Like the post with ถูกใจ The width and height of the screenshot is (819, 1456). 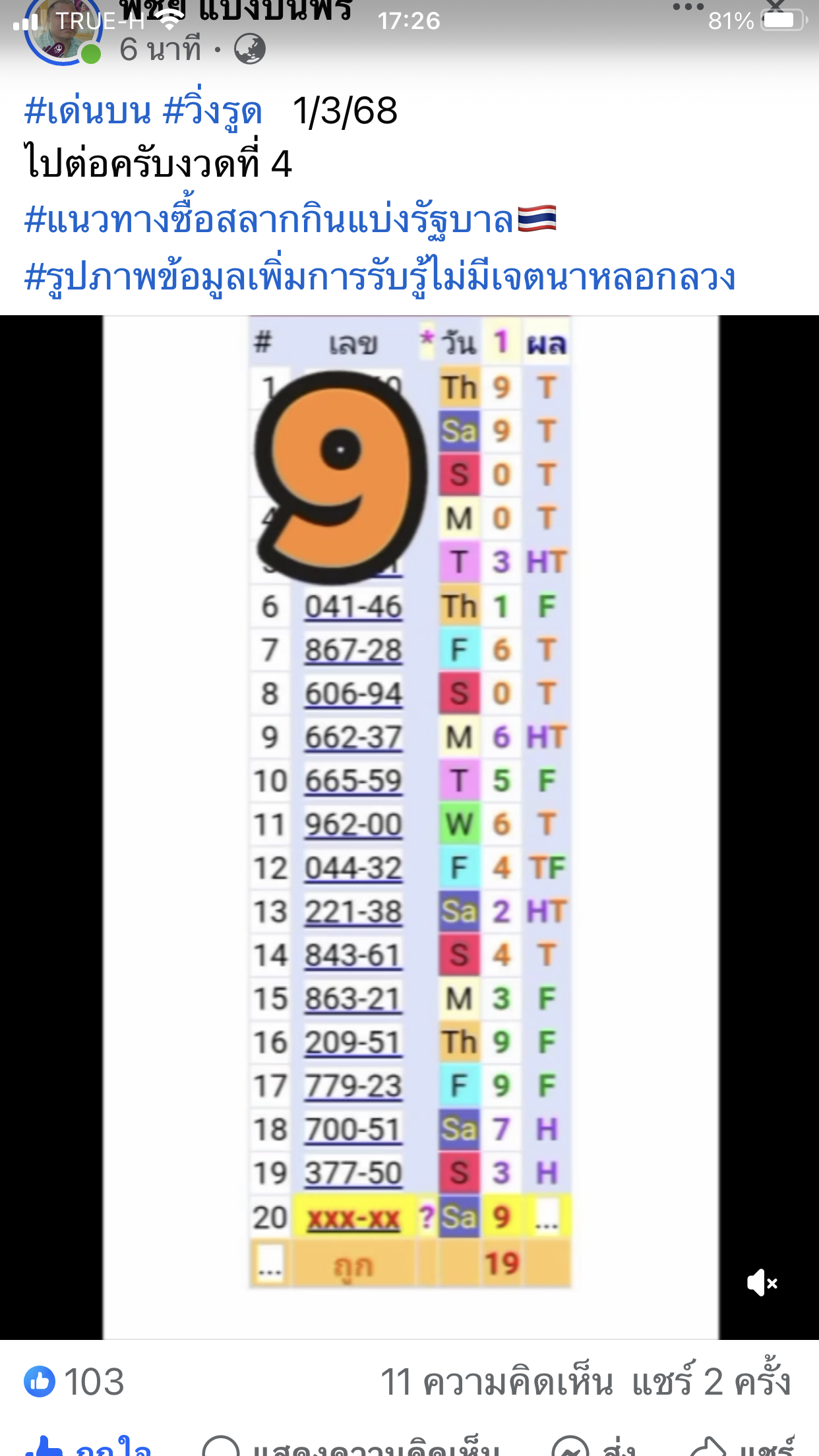[x=88, y=1445]
